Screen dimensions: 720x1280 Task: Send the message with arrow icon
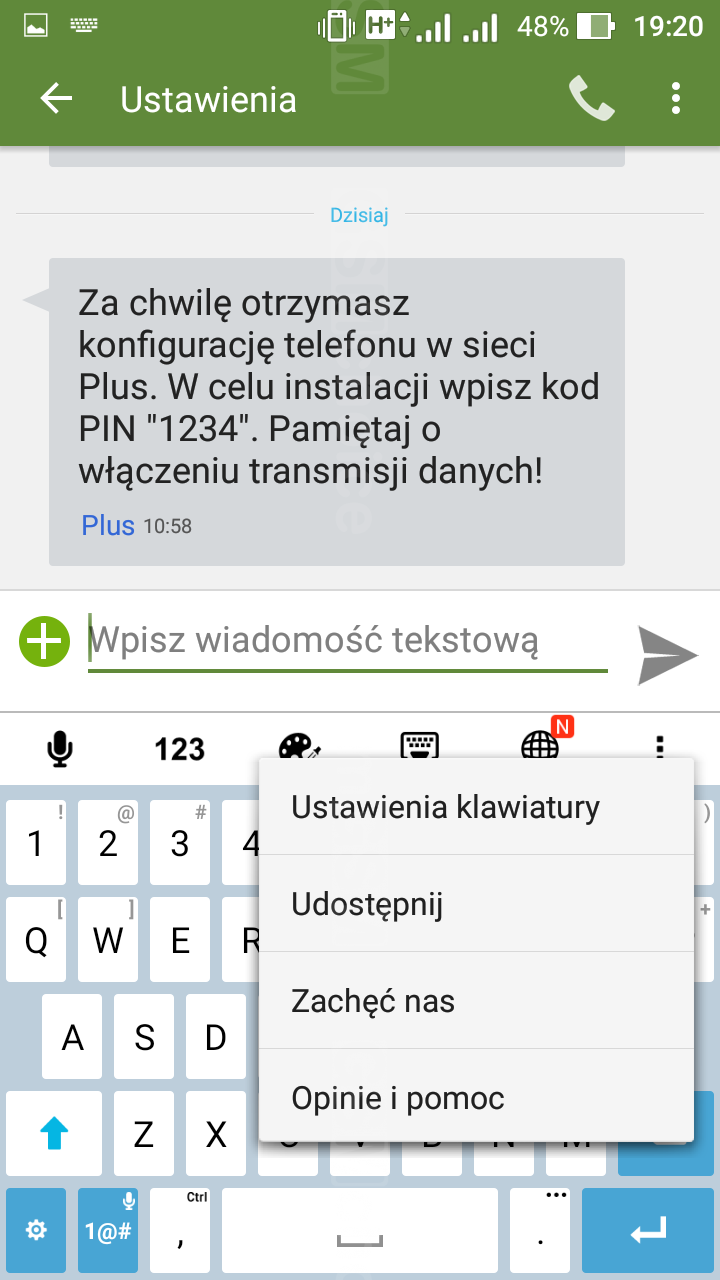click(x=667, y=655)
